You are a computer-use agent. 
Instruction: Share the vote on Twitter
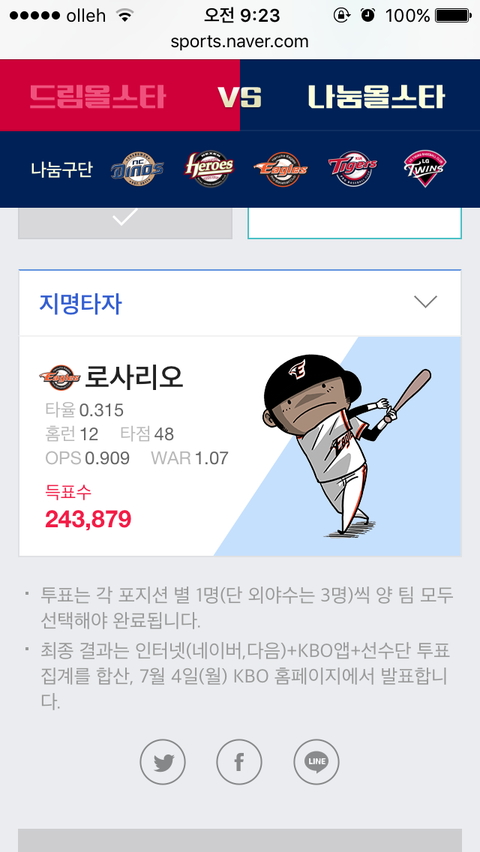(163, 762)
